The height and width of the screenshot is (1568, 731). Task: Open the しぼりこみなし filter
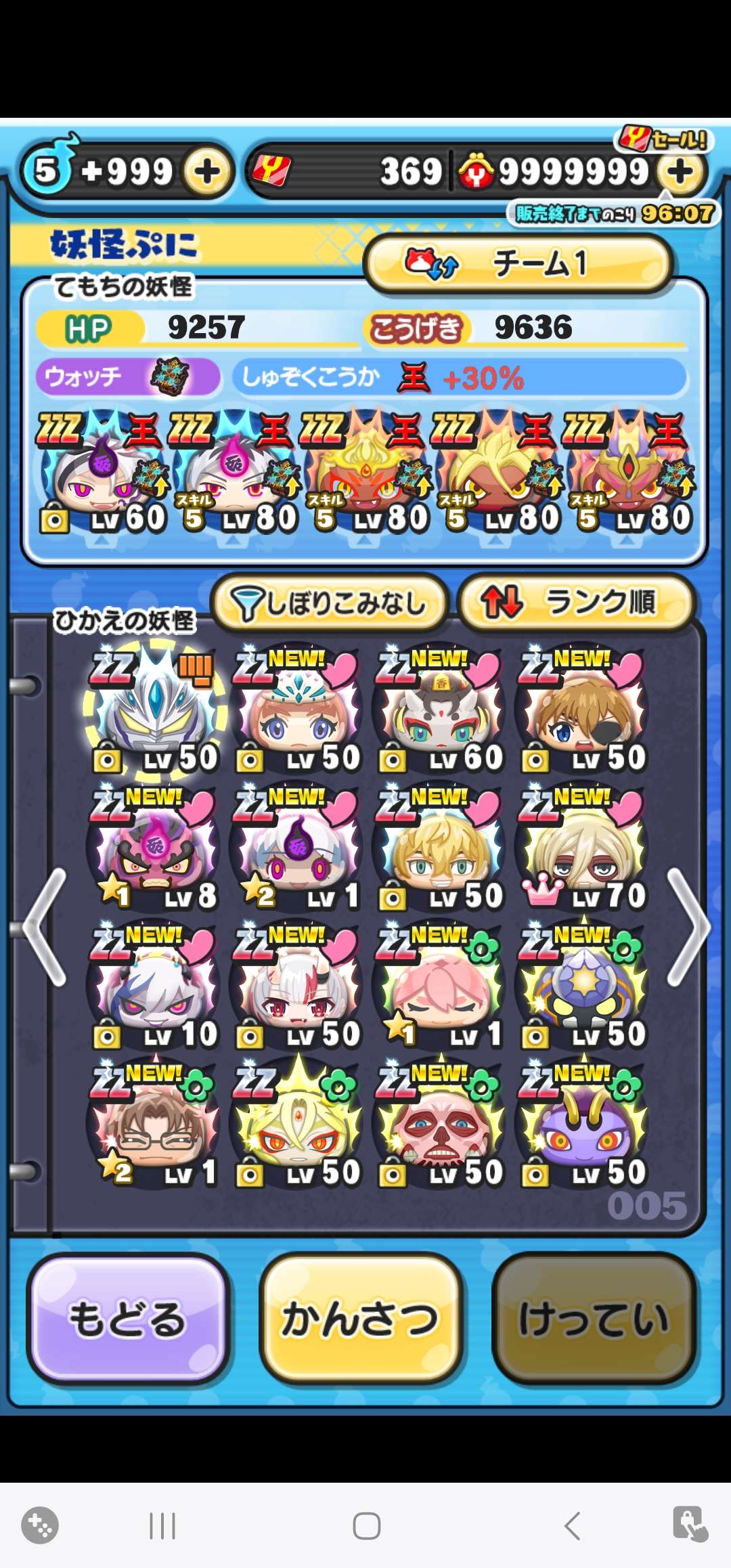(330, 603)
